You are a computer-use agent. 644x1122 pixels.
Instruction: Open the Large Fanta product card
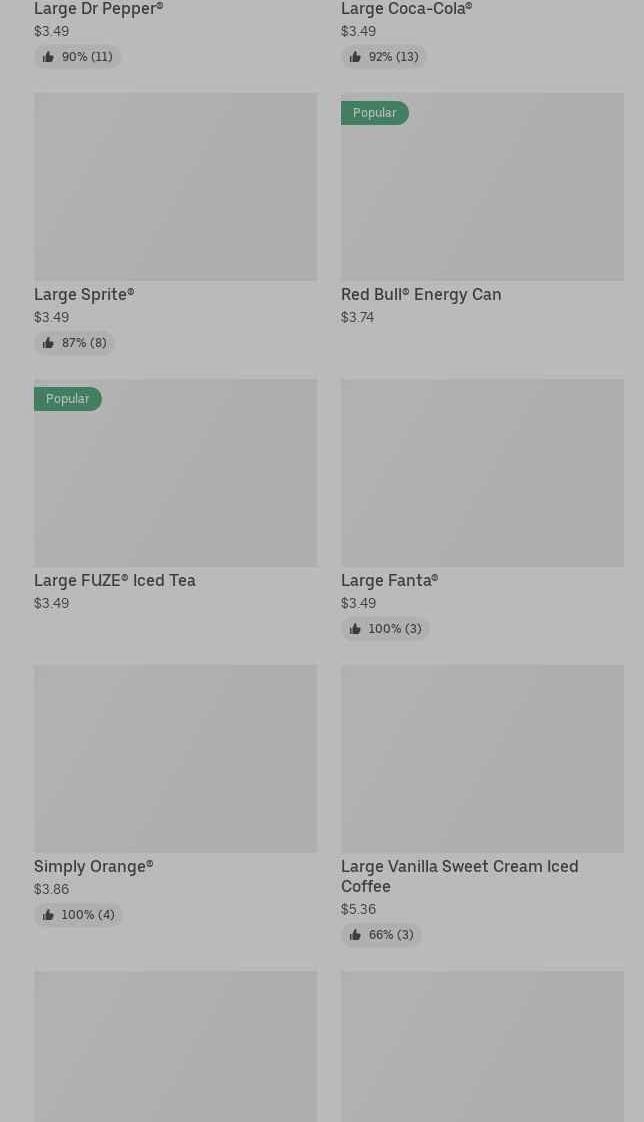click(x=482, y=509)
